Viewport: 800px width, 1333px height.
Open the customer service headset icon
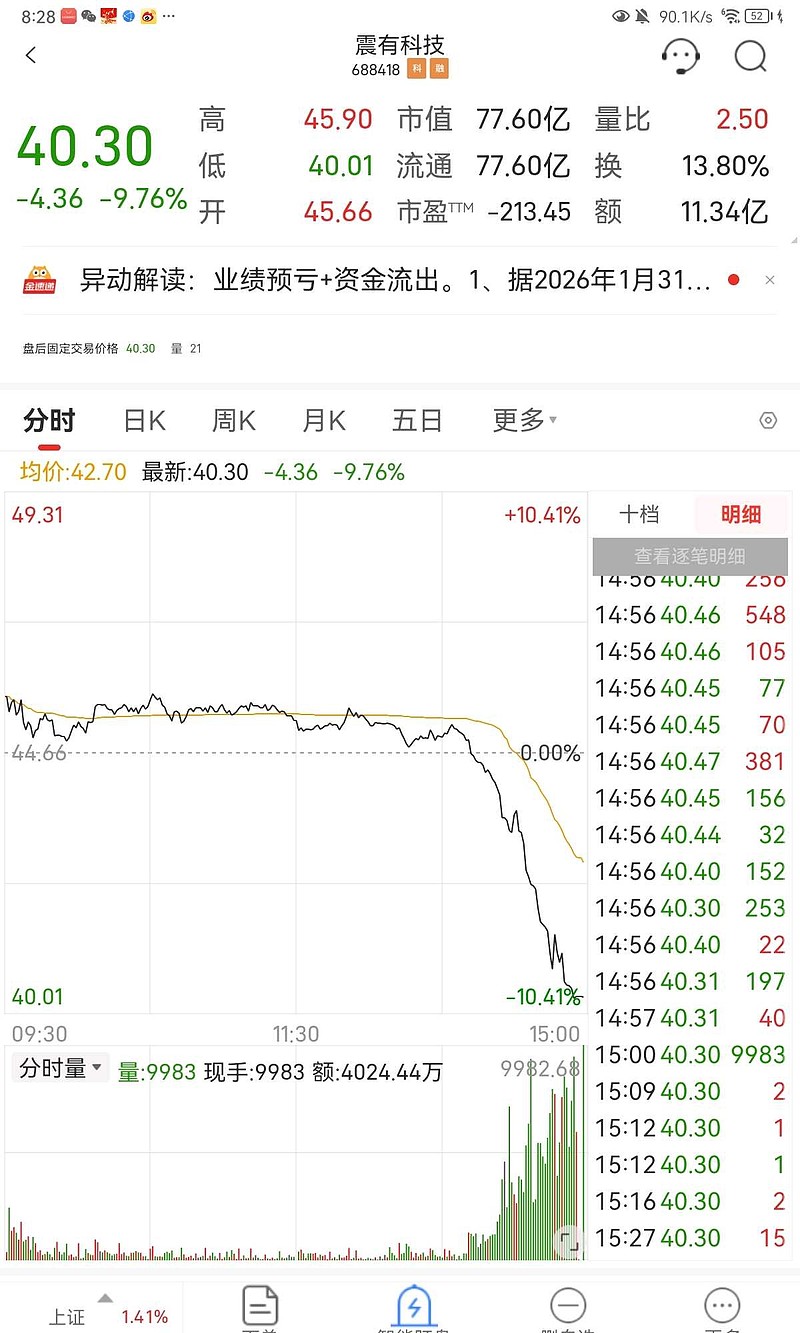[x=681, y=57]
